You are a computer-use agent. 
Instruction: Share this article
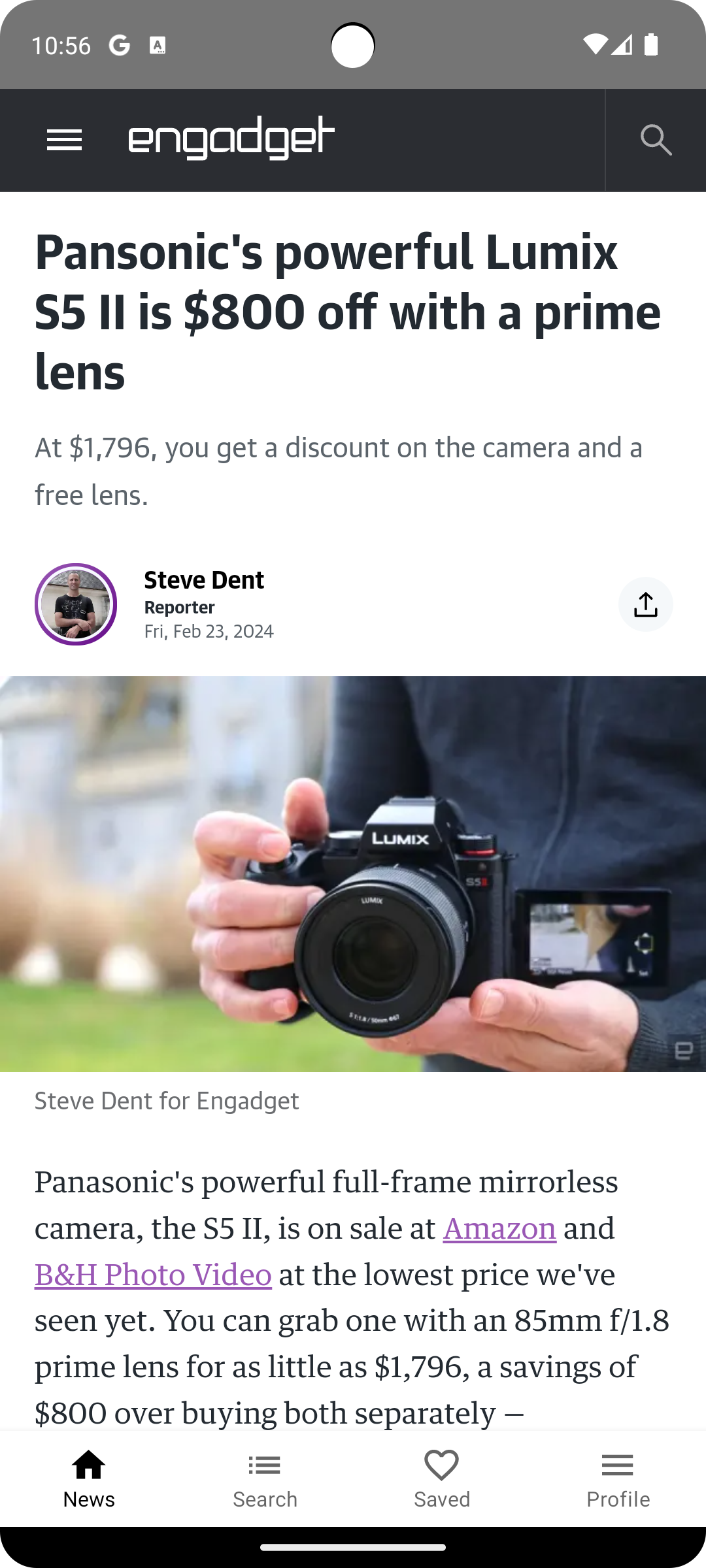pos(646,604)
